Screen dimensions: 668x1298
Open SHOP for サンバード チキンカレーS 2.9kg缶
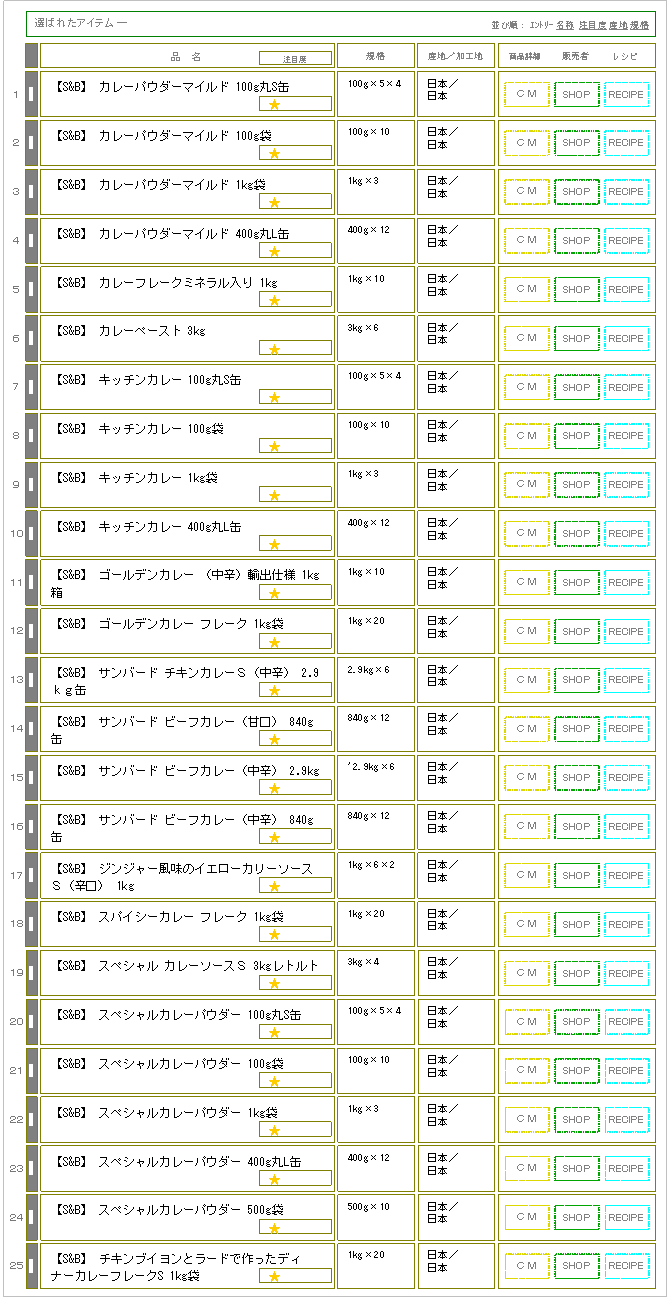point(577,680)
